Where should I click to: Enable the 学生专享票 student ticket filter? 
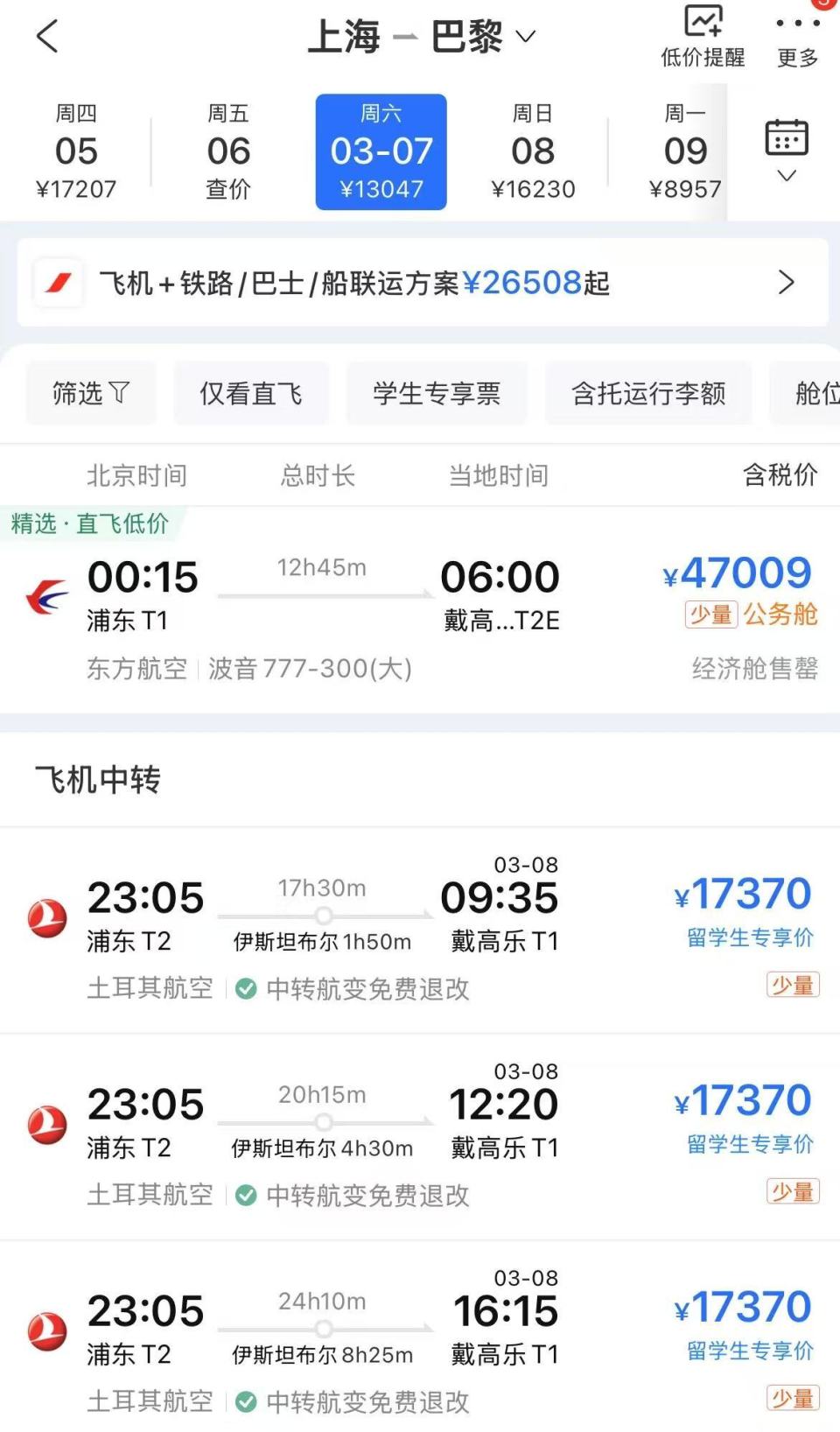point(437,393)
